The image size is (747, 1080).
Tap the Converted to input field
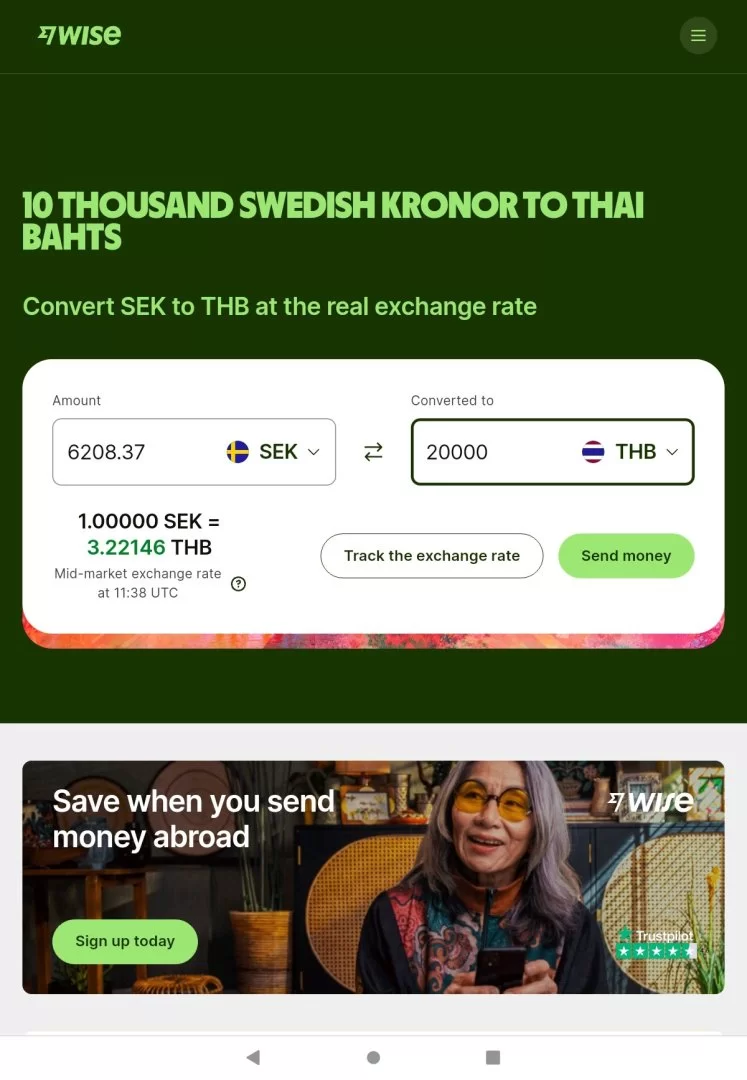(490, 452)
